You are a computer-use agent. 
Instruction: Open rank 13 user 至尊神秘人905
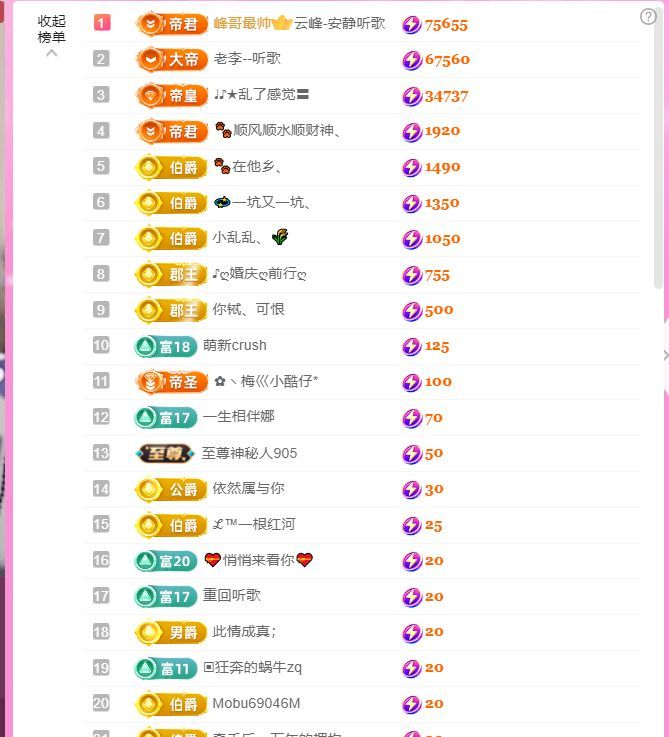coord(249,453)
